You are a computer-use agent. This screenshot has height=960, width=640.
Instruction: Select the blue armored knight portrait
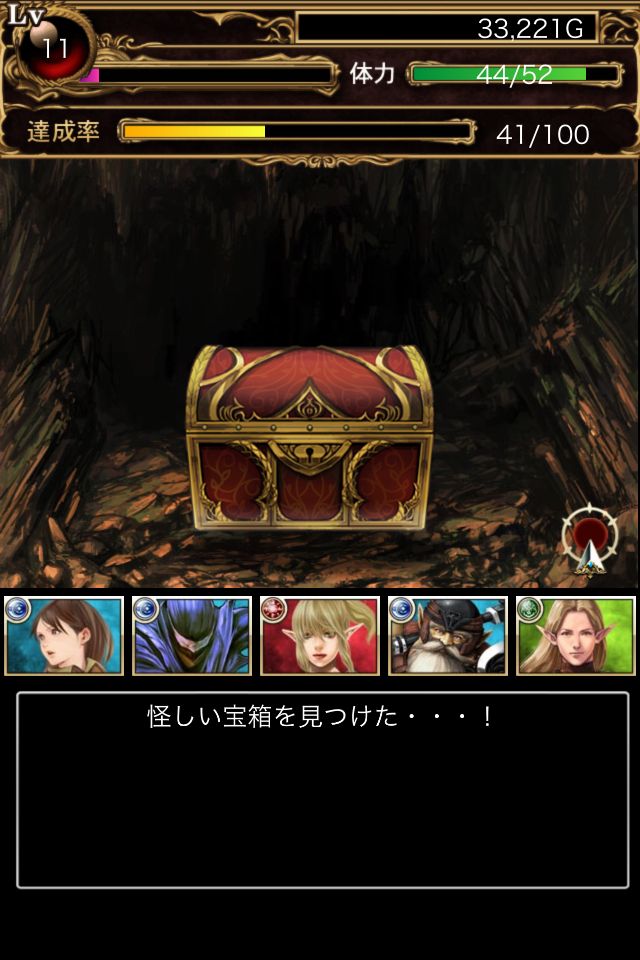coord(192,636)
